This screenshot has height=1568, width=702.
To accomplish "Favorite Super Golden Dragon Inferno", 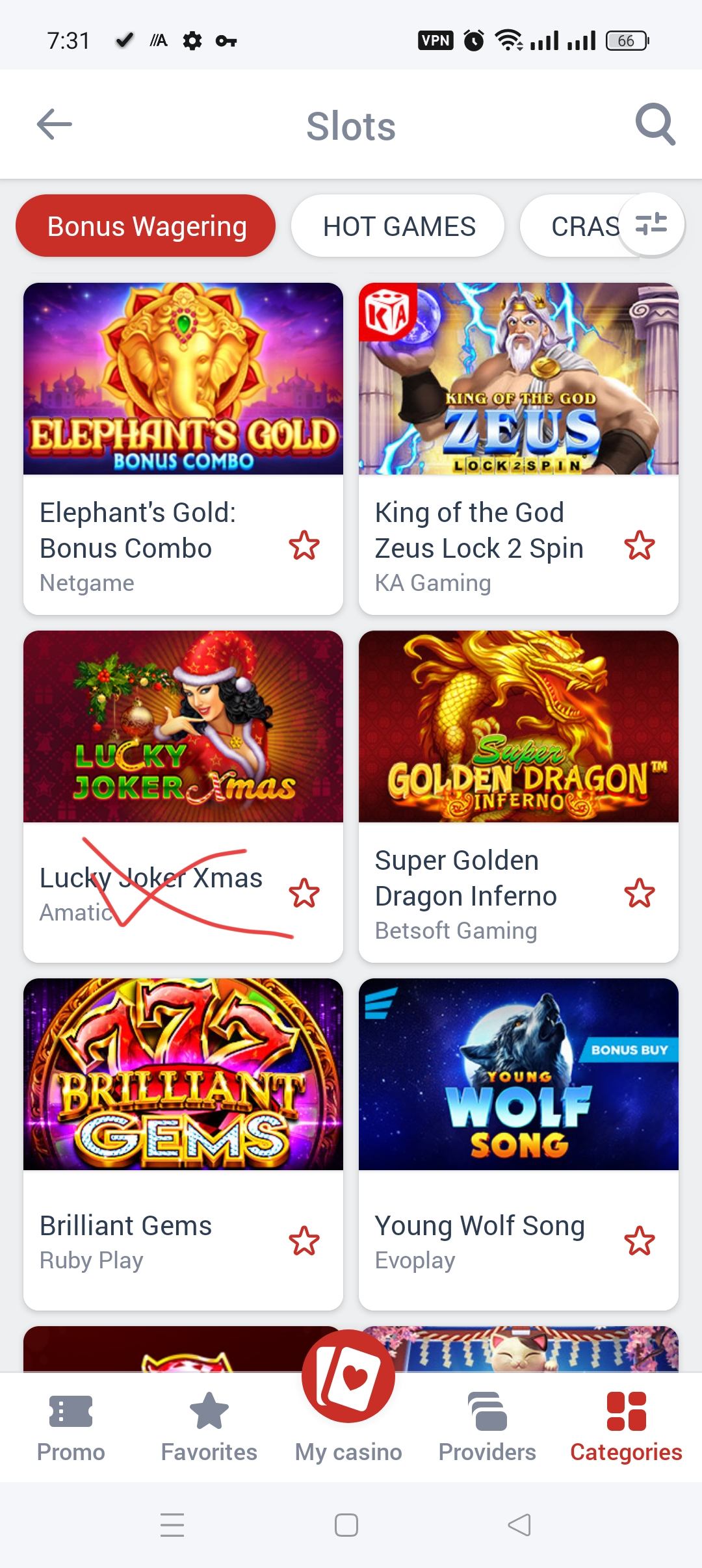I will coord(639,893).
